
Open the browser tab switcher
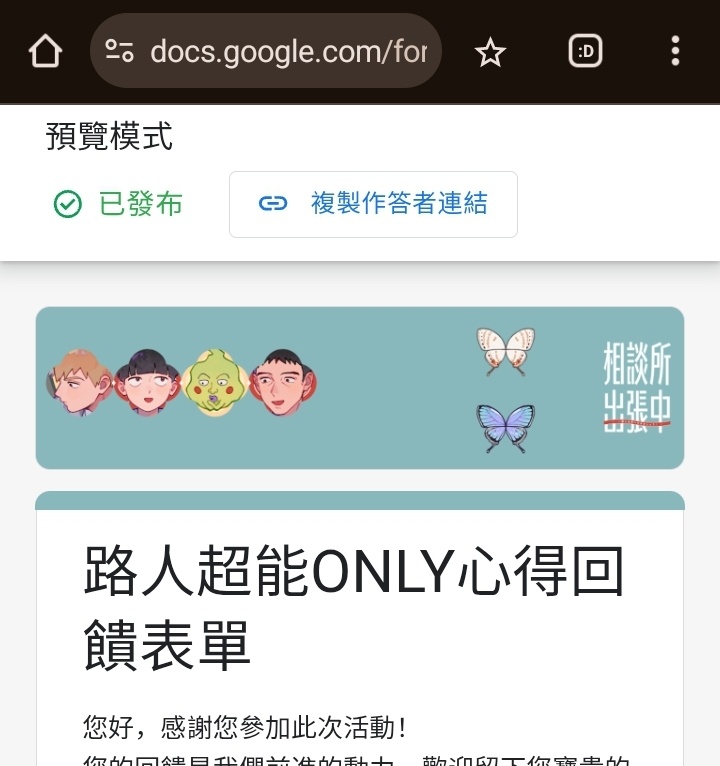point(585,51)
